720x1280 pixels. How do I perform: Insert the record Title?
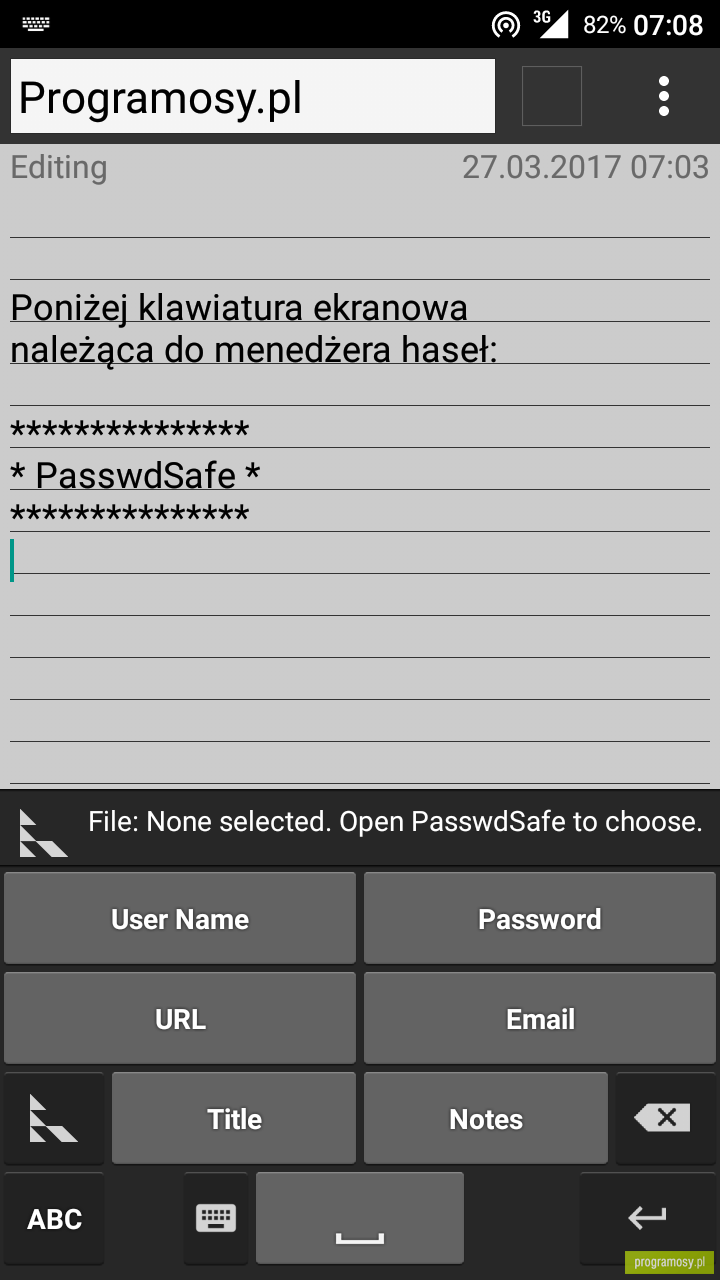234,1118
